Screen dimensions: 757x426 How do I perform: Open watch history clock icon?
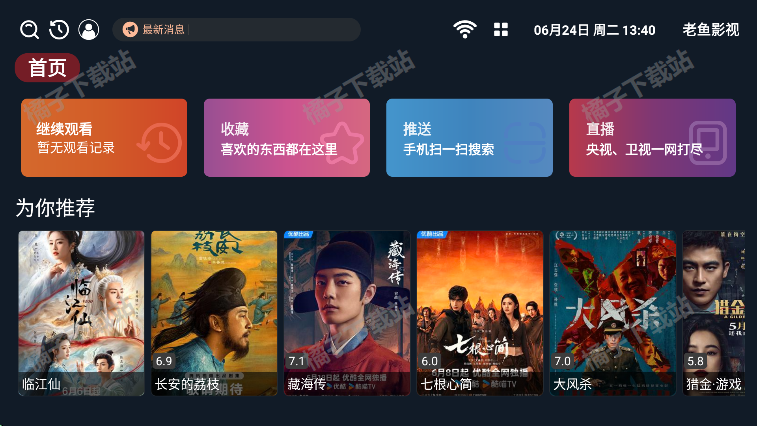(x=59, y=30)
